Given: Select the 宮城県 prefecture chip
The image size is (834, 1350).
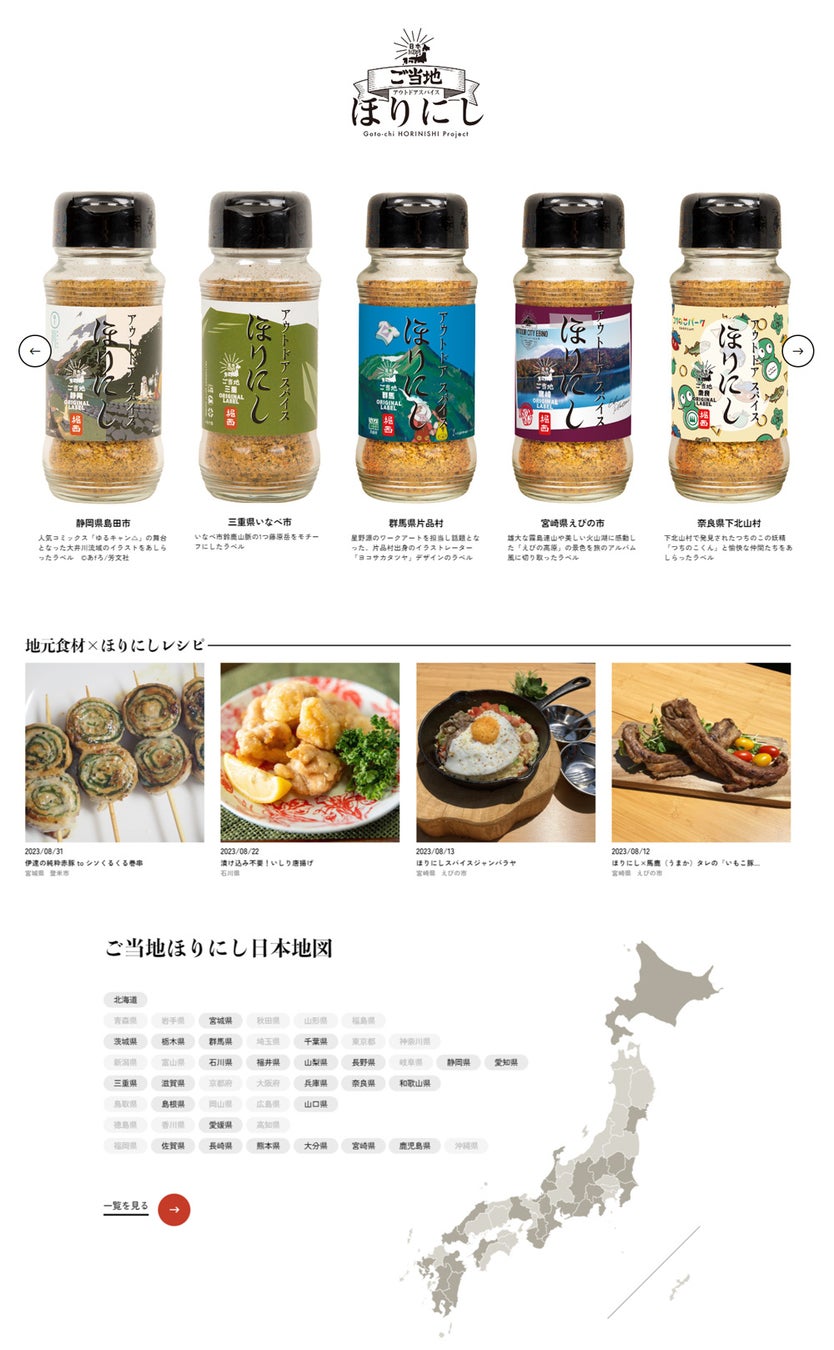Looking at the screenshot, I should 220,1021.
